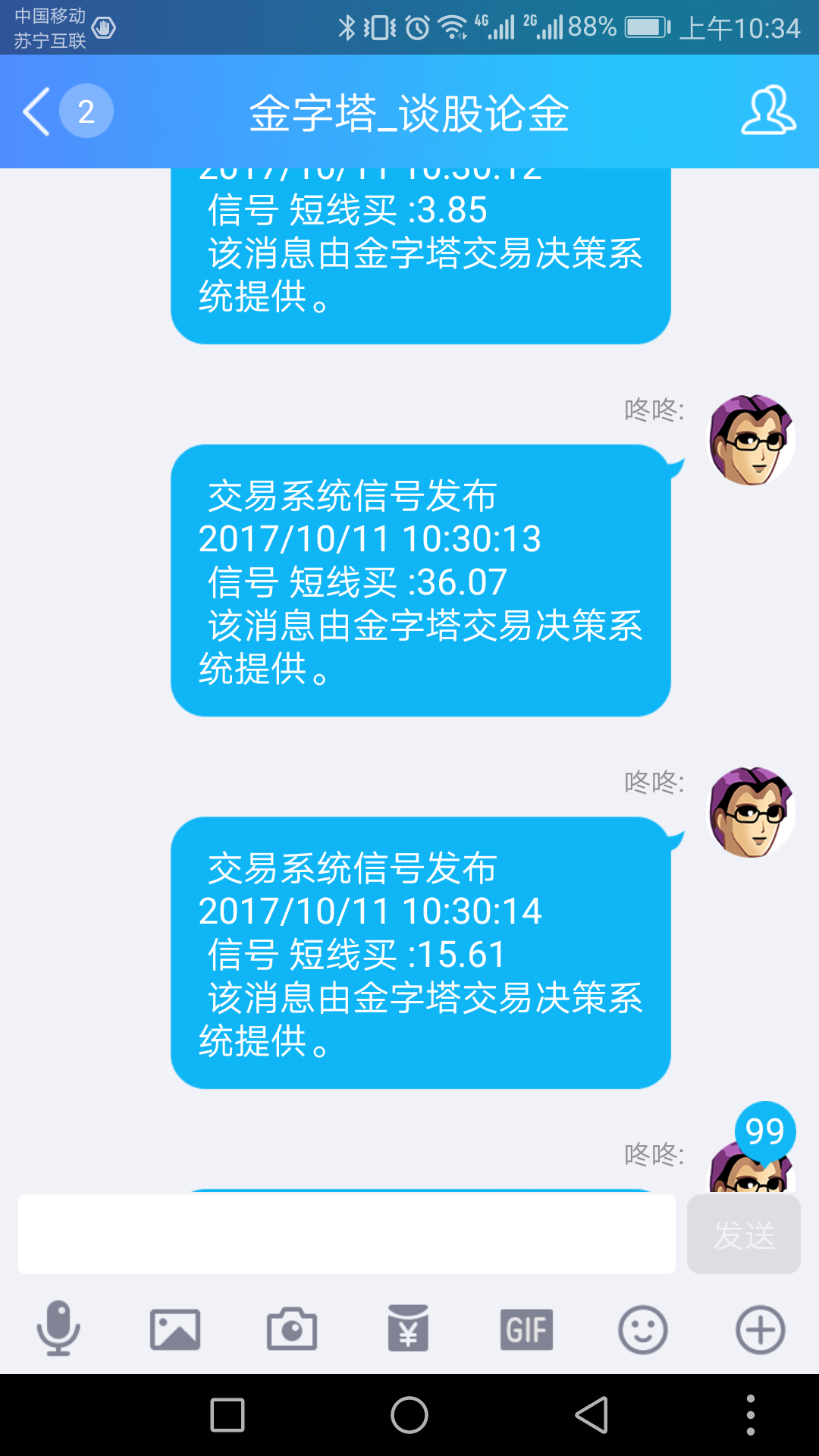Record a voice message with microphone

[58, 1329]
